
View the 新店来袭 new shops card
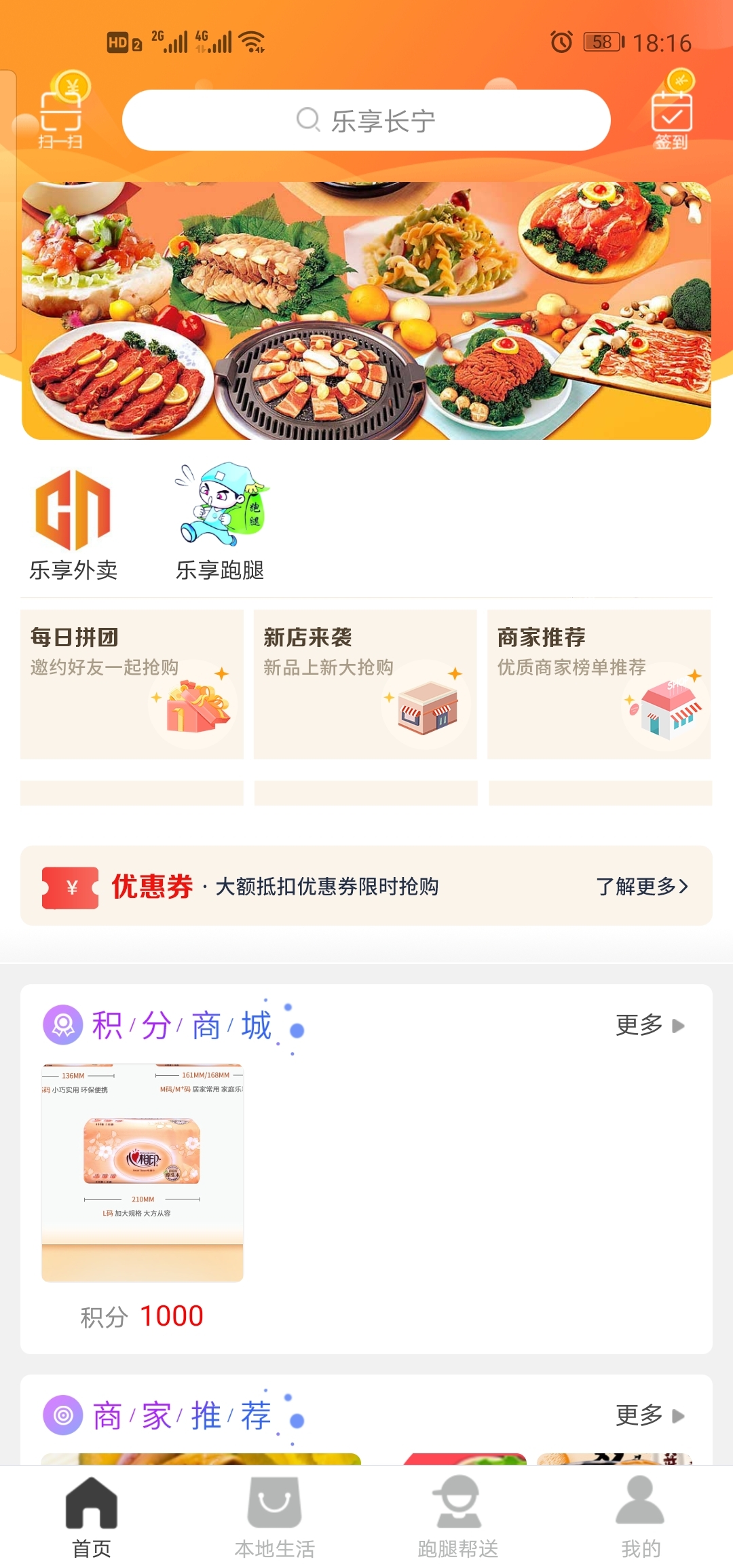click(365, 684)
